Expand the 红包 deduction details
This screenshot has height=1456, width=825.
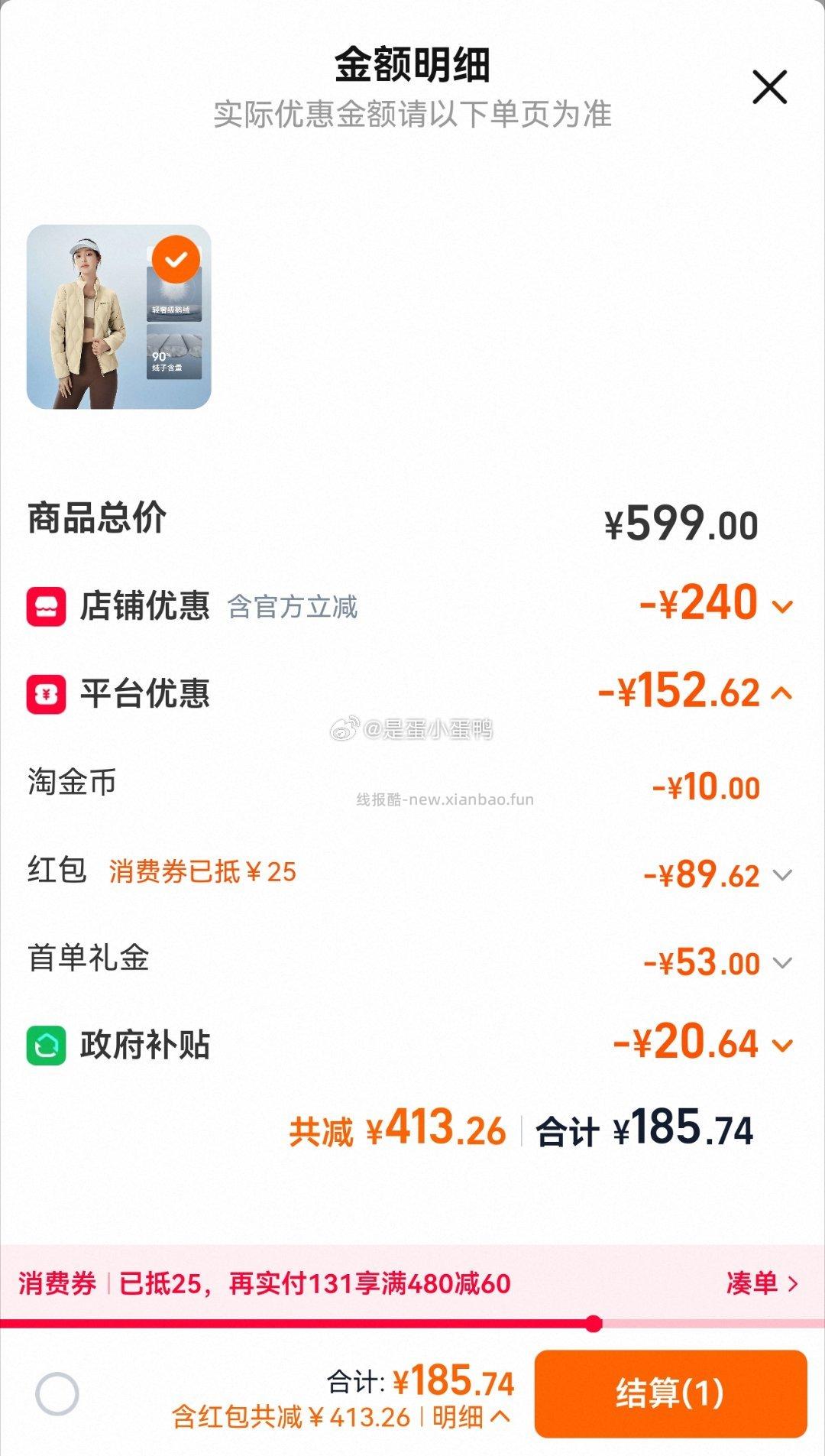(x=782, y=875)
